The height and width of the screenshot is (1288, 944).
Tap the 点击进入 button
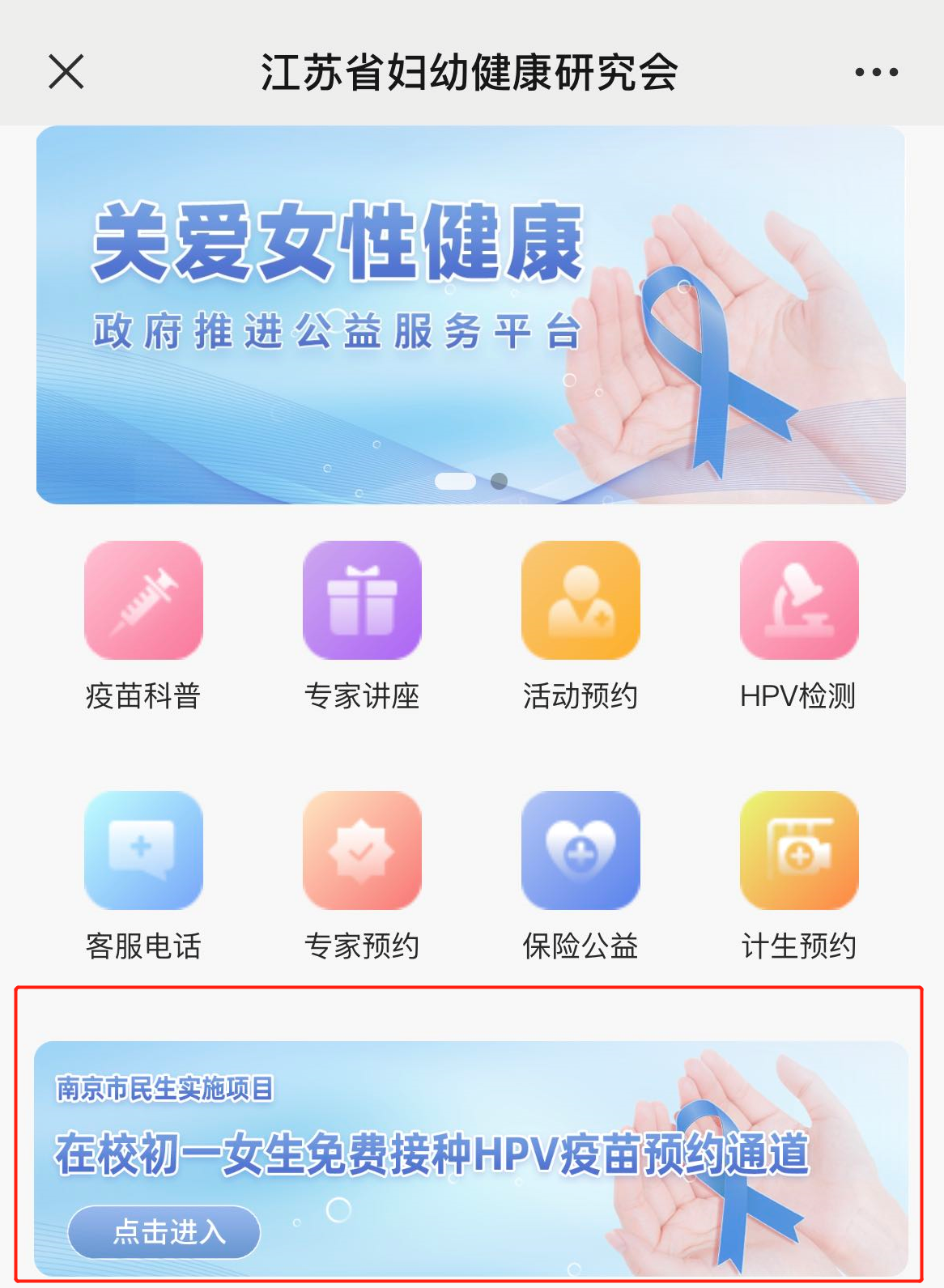coord(164,1231)
